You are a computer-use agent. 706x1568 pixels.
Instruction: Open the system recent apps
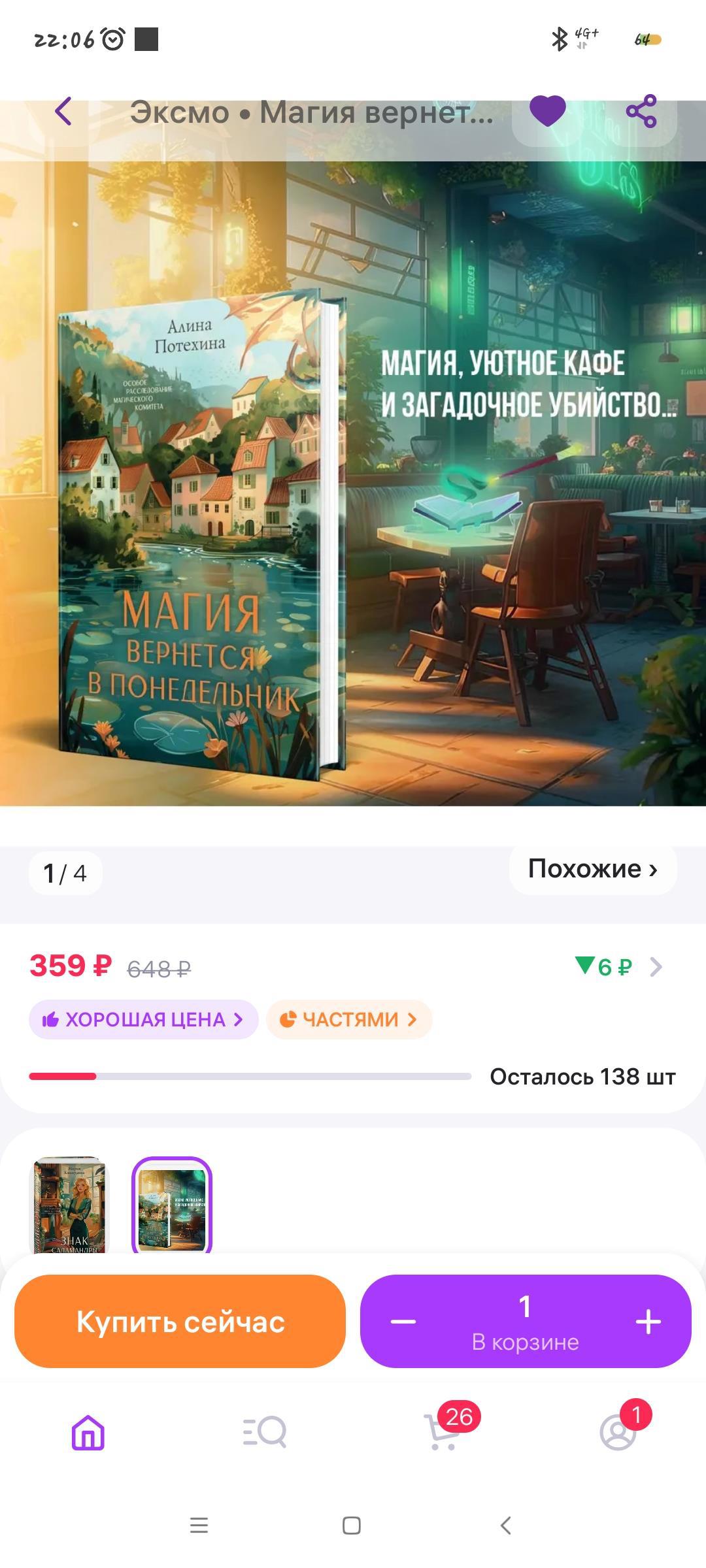[199, 1526]
